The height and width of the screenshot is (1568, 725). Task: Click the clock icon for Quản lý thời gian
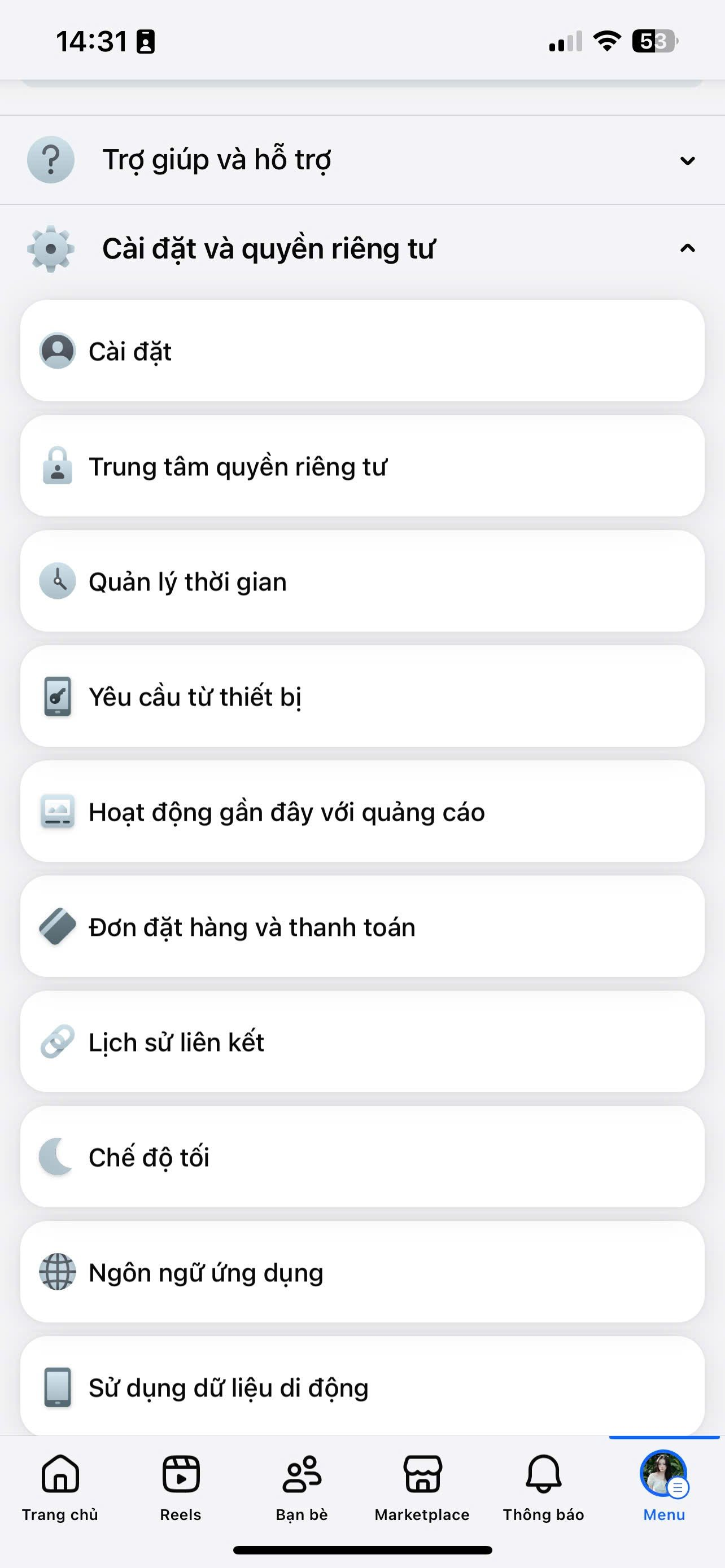pos(58,581)
